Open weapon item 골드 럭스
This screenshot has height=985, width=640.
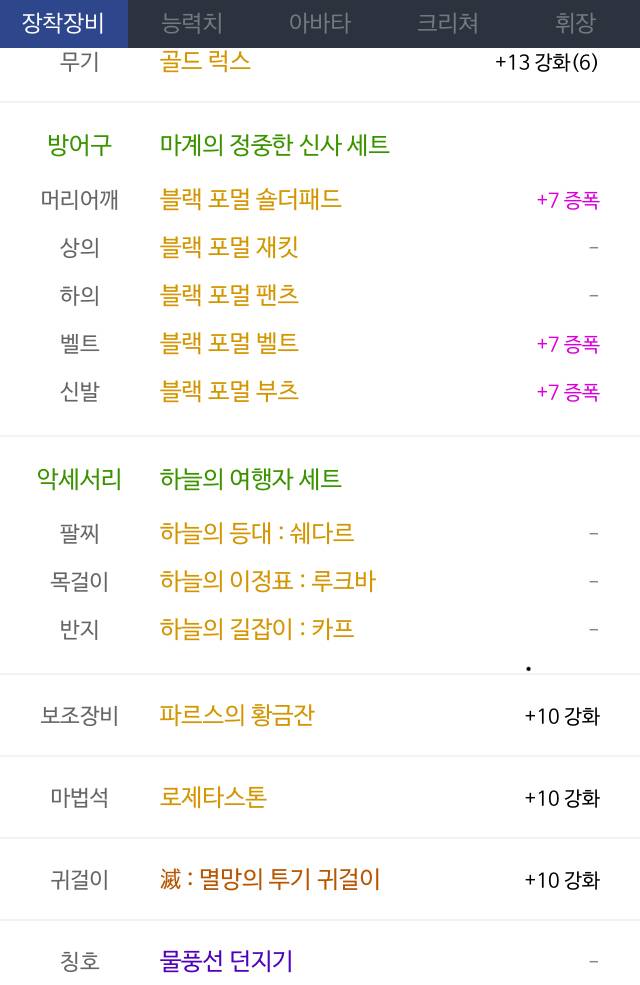pyautogui.click(x=205, y=61)
